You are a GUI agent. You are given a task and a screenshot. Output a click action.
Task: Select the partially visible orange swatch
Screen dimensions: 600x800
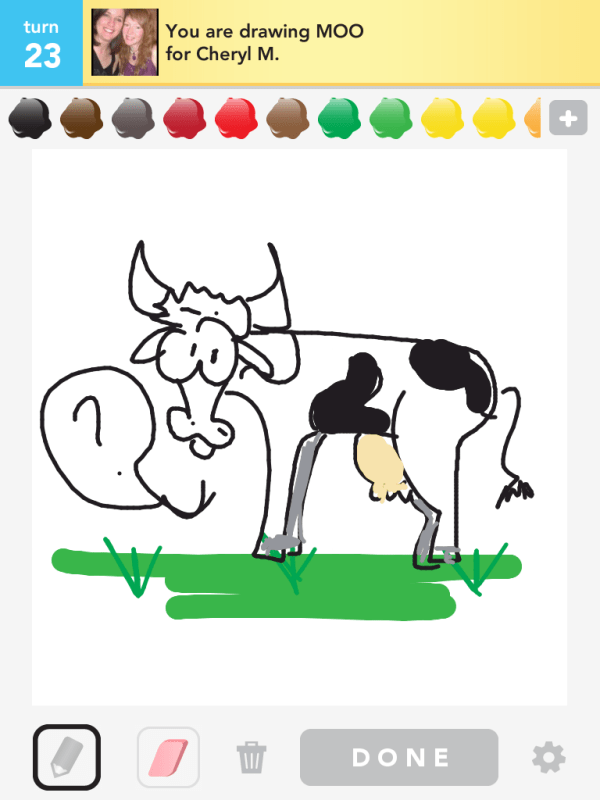pyautogui.click(x=533, y=119)
